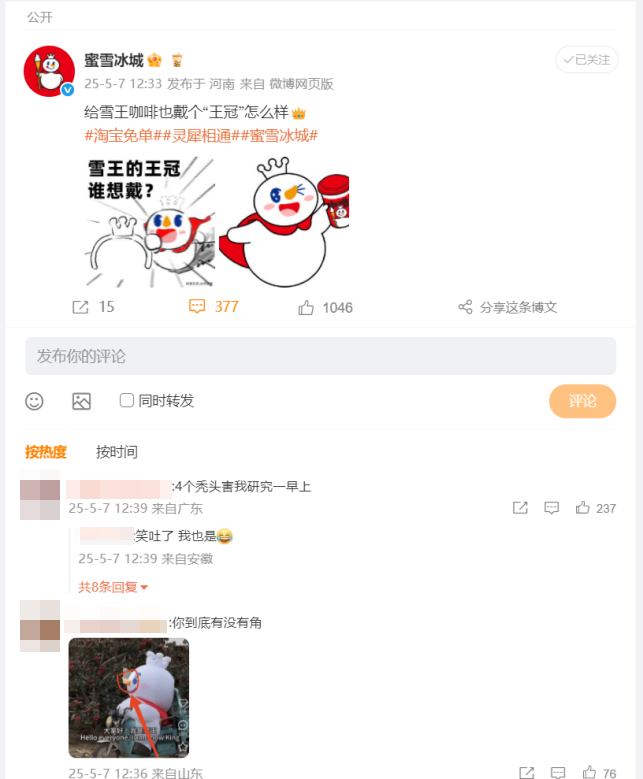Sort comments 按时间
The image size is (643, 779).
click(x=117, y=452)
